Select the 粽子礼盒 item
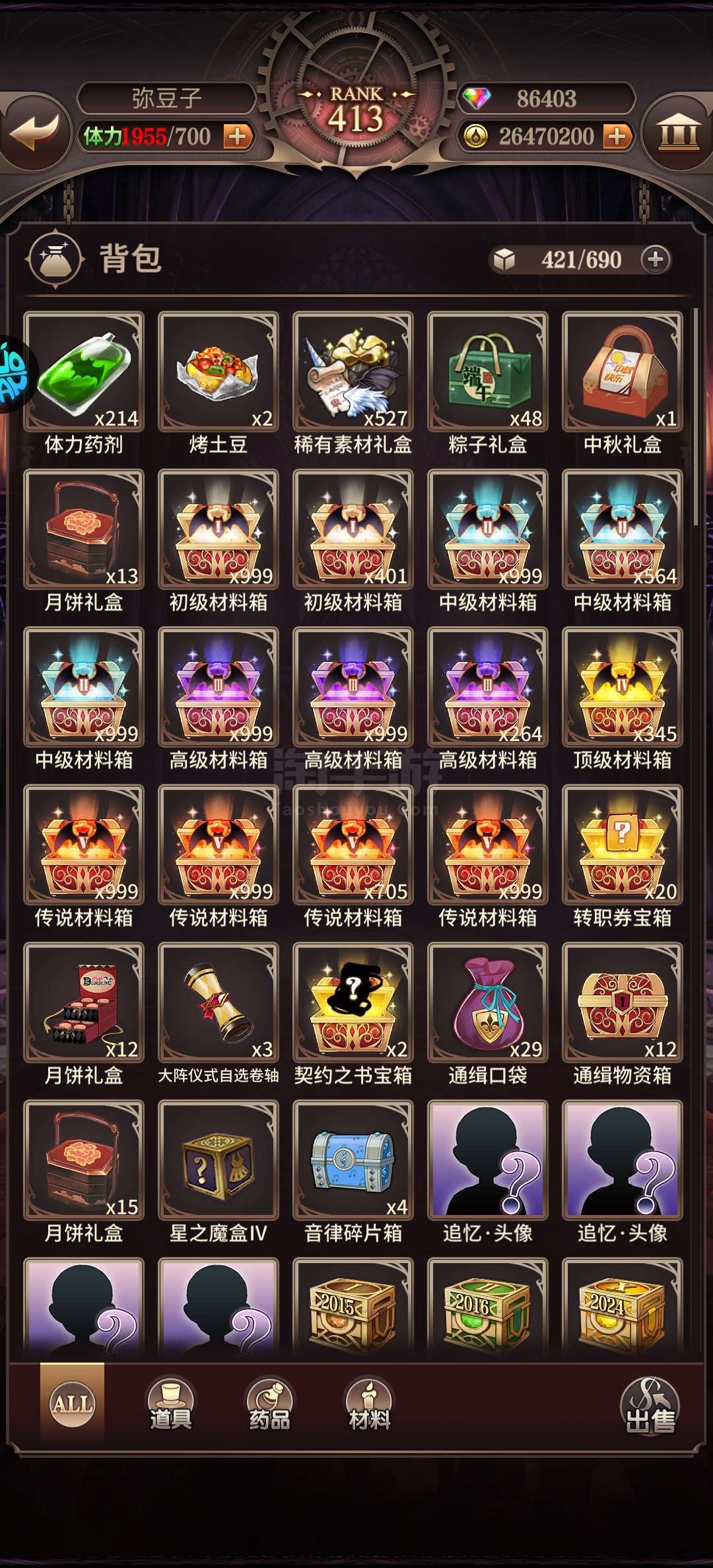The image size is (713, 1568). coord(488,372)
